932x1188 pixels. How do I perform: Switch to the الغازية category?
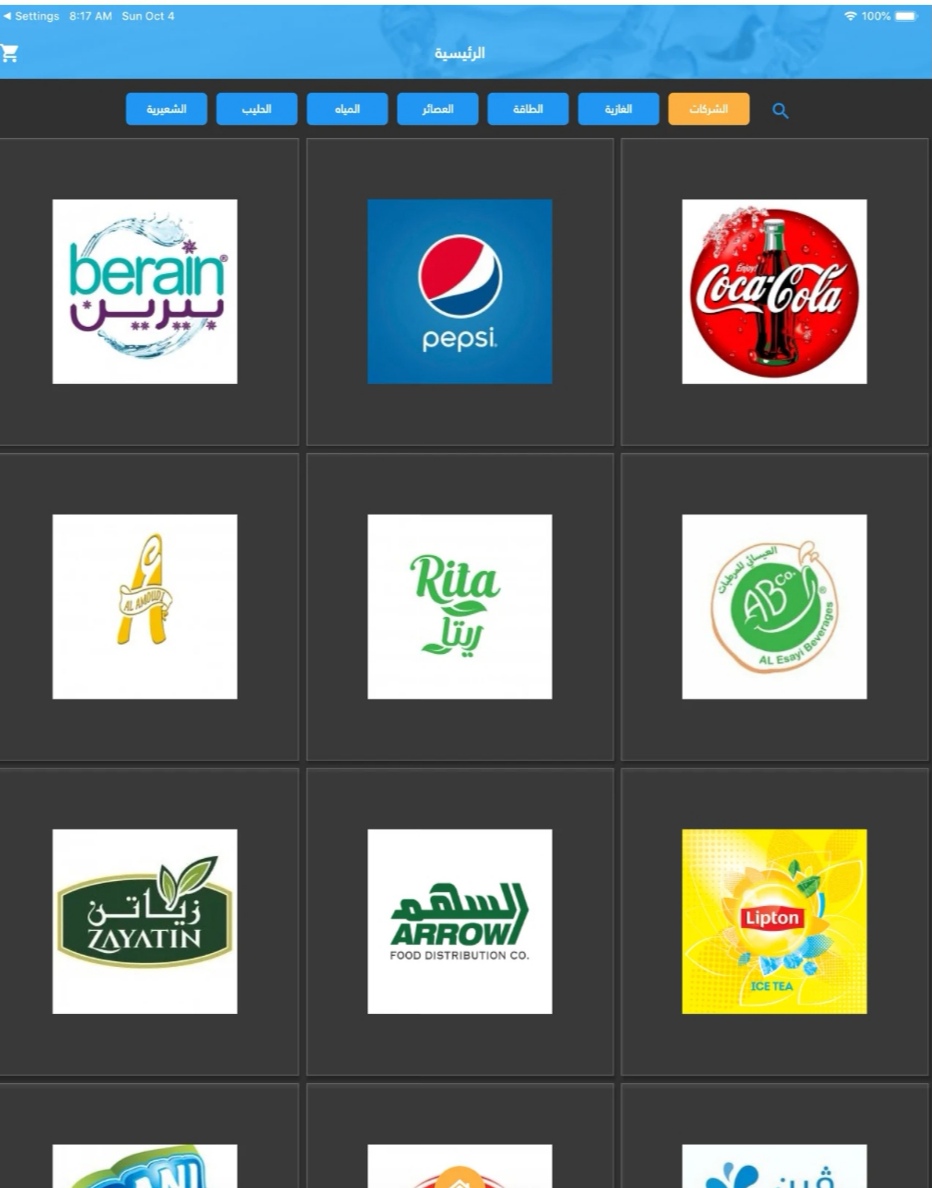618,109
